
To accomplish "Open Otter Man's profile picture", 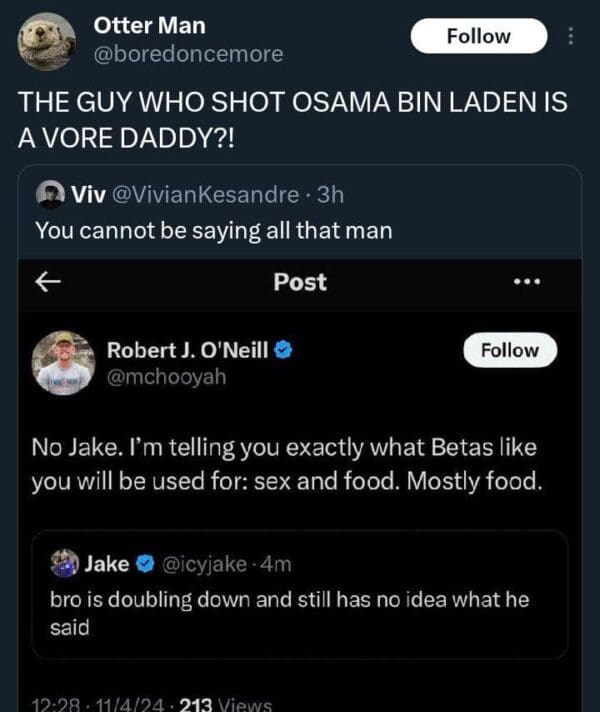I will coord(46,41).
